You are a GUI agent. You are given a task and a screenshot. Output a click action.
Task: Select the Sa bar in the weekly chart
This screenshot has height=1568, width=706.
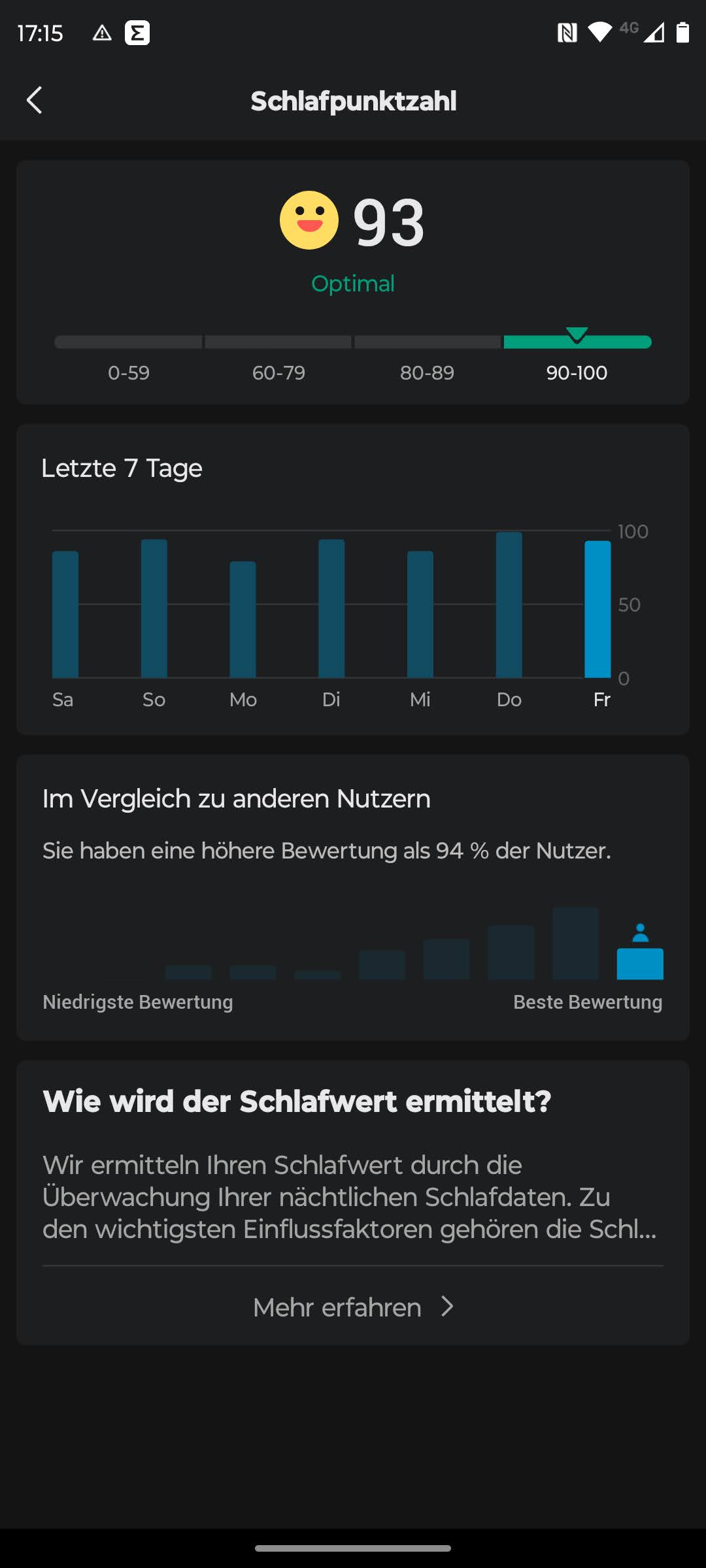[65, 614]
